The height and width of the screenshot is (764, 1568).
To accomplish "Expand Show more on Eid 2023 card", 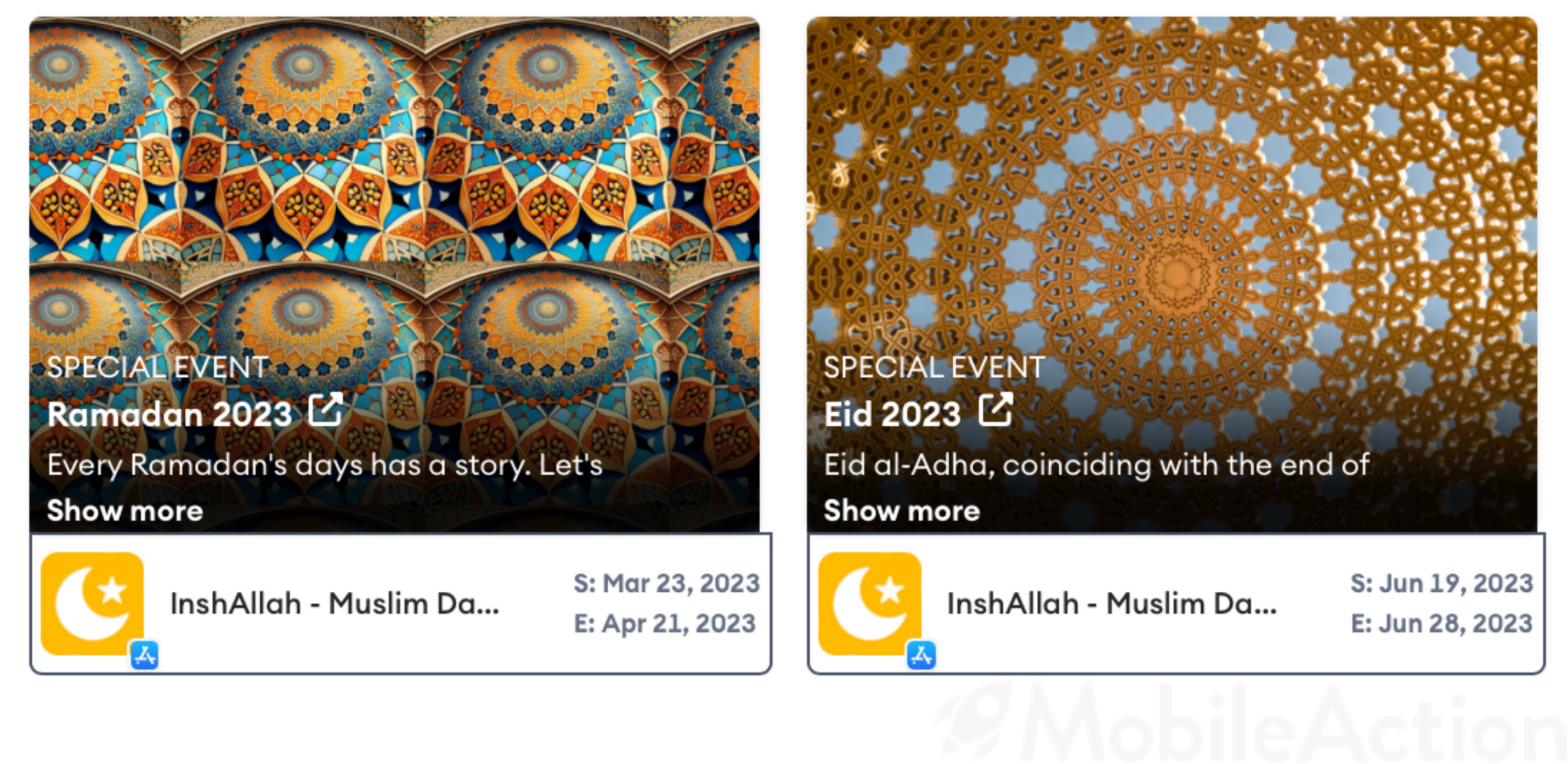I will point(902,510).
